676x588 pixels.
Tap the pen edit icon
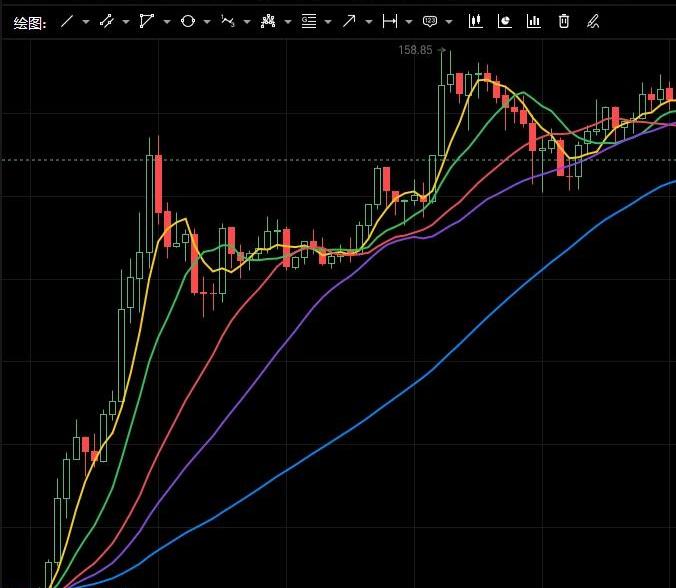593,21
